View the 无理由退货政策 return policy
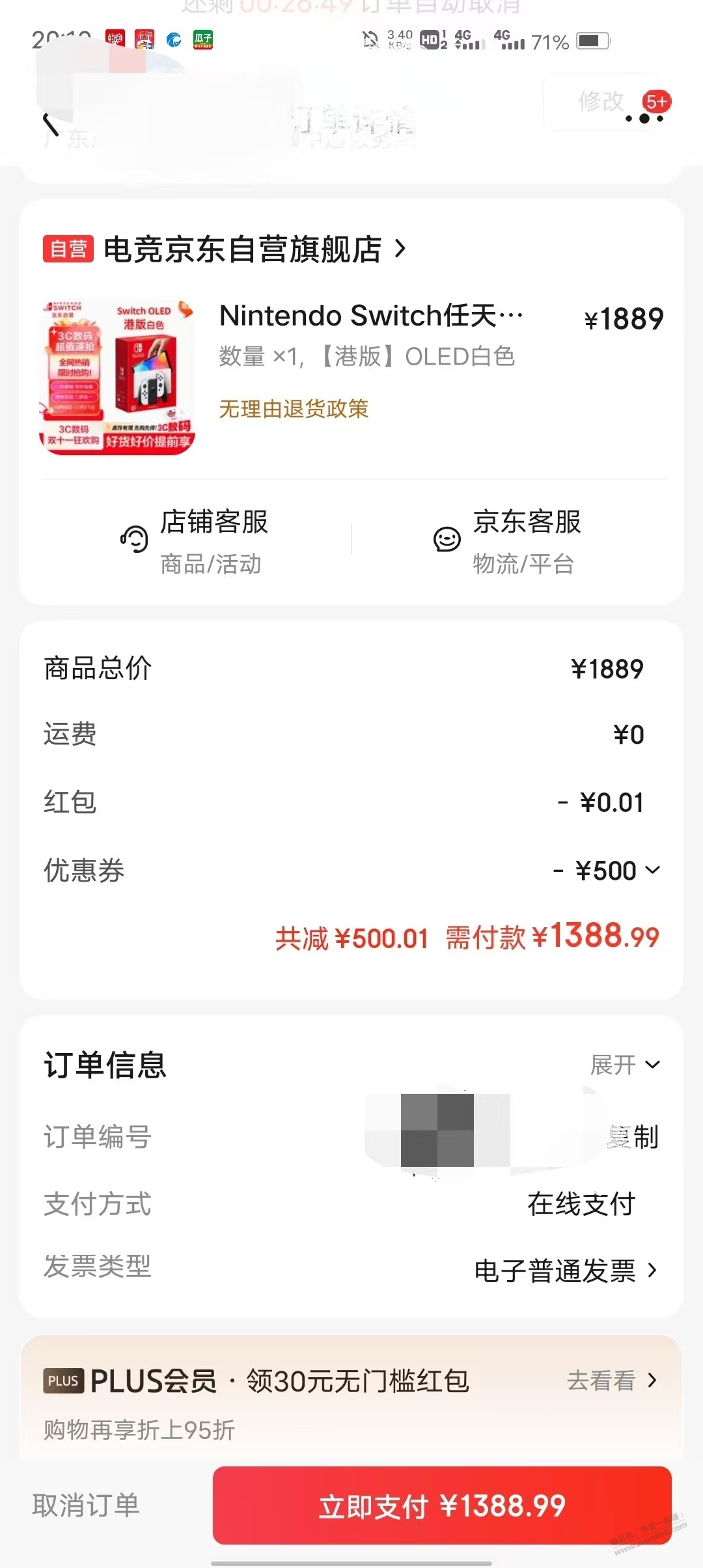703x1568 pixels. [294, 409]
